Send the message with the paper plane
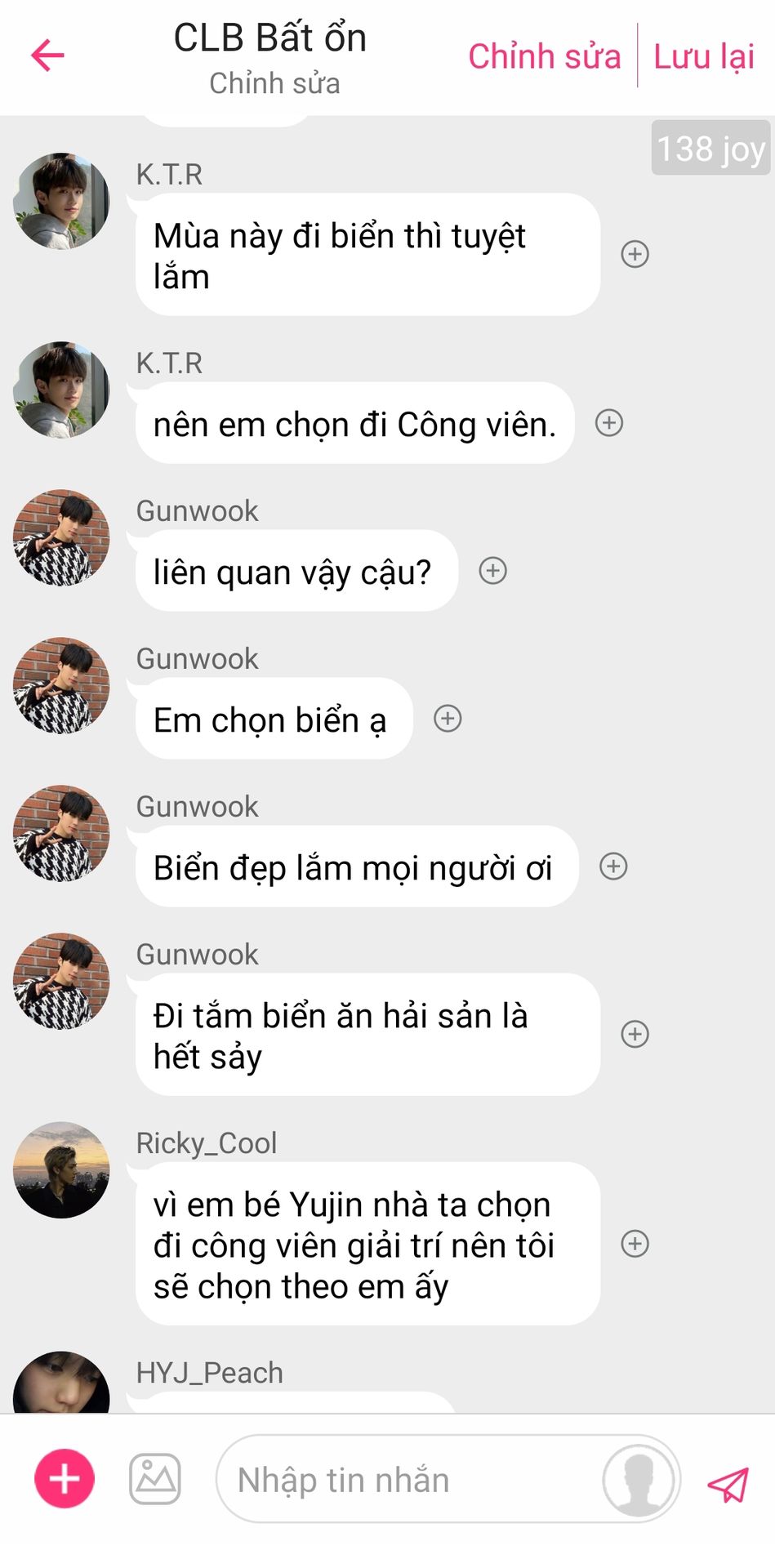Screen dimensions: 775x1568 [x=728, y=1484]
